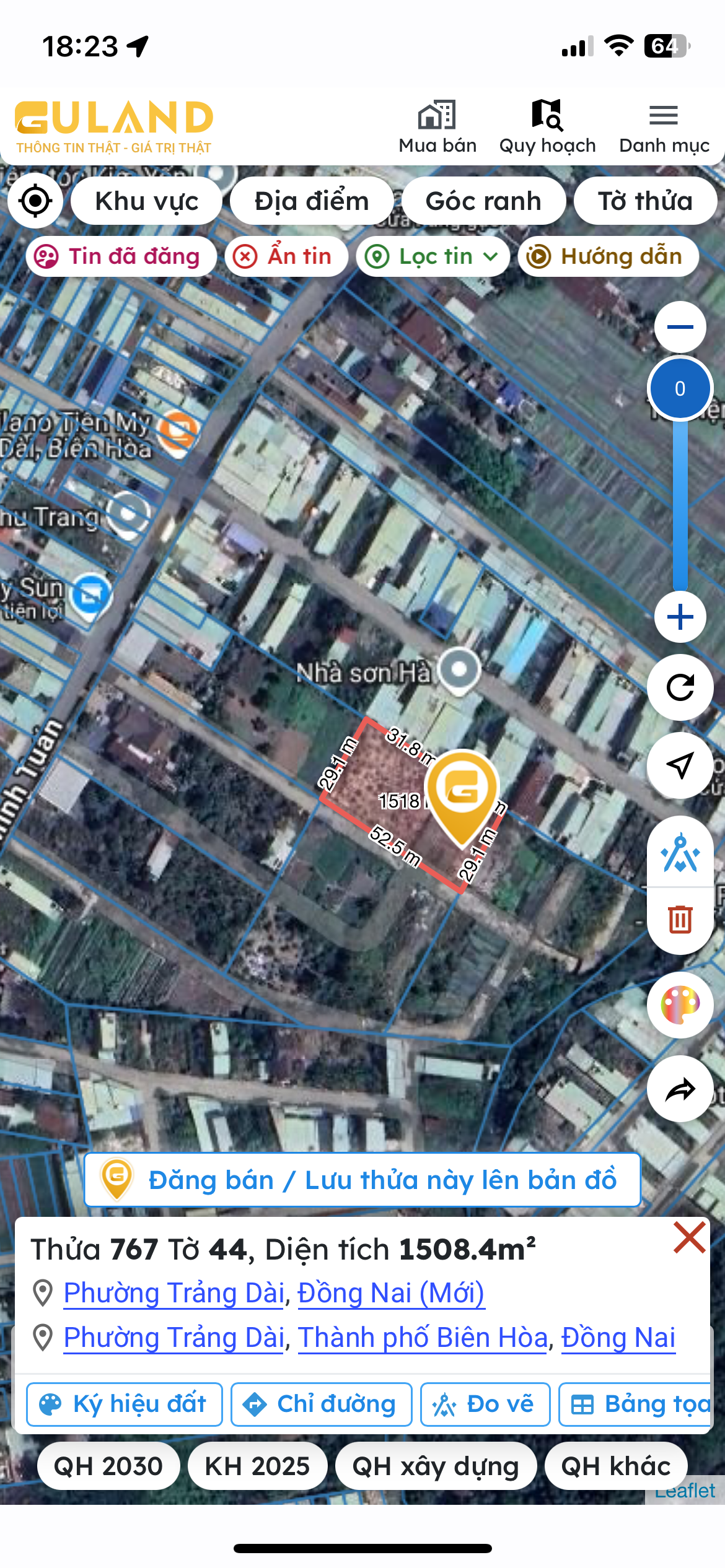Screen dimensions: 725x1568
Task: Hide listings with Ẩn tin
Action: click(x=286, y=256)
